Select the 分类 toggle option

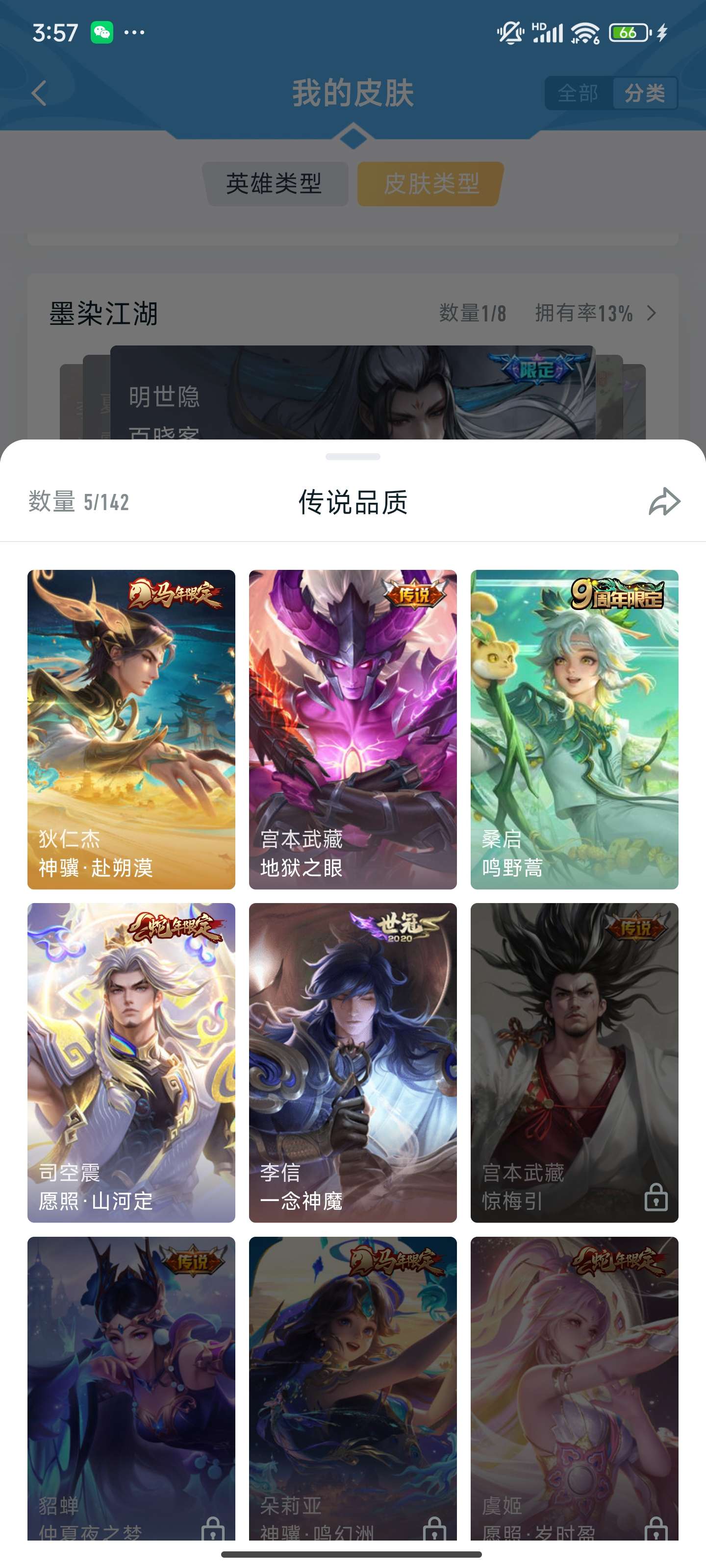[645, 93]
